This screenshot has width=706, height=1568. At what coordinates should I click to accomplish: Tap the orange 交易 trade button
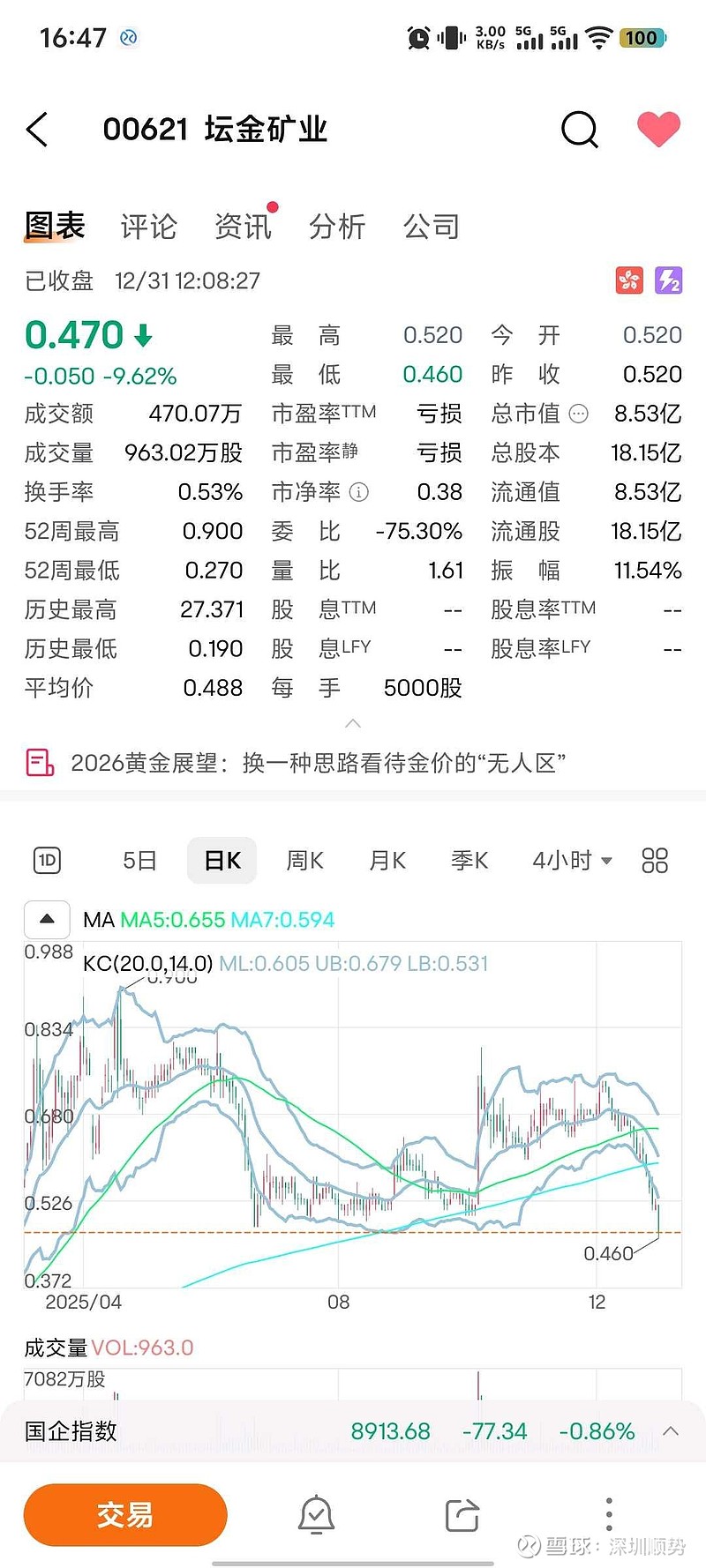click(x=125, y=1514)
